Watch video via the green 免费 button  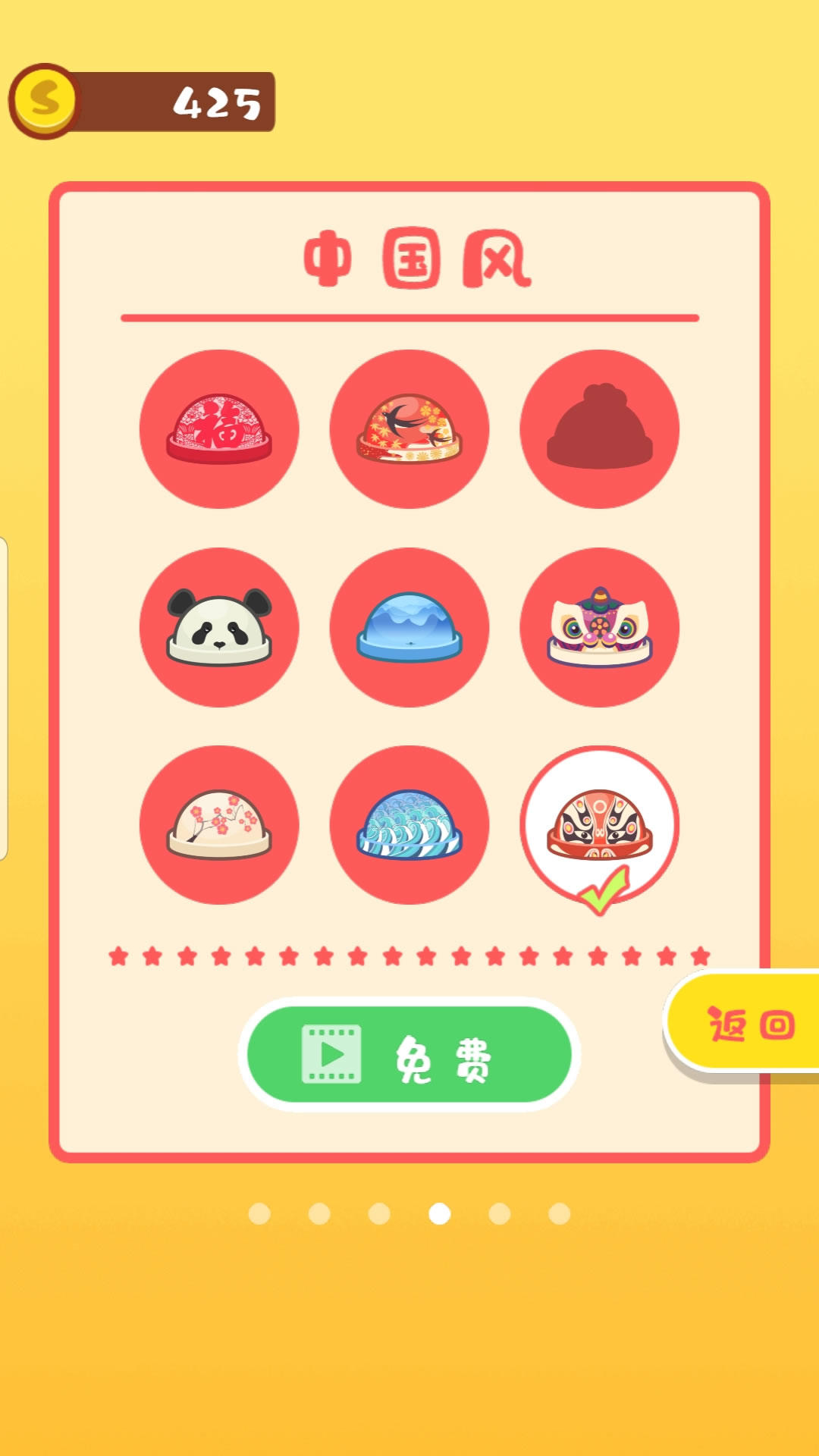tap(409, 1054)
